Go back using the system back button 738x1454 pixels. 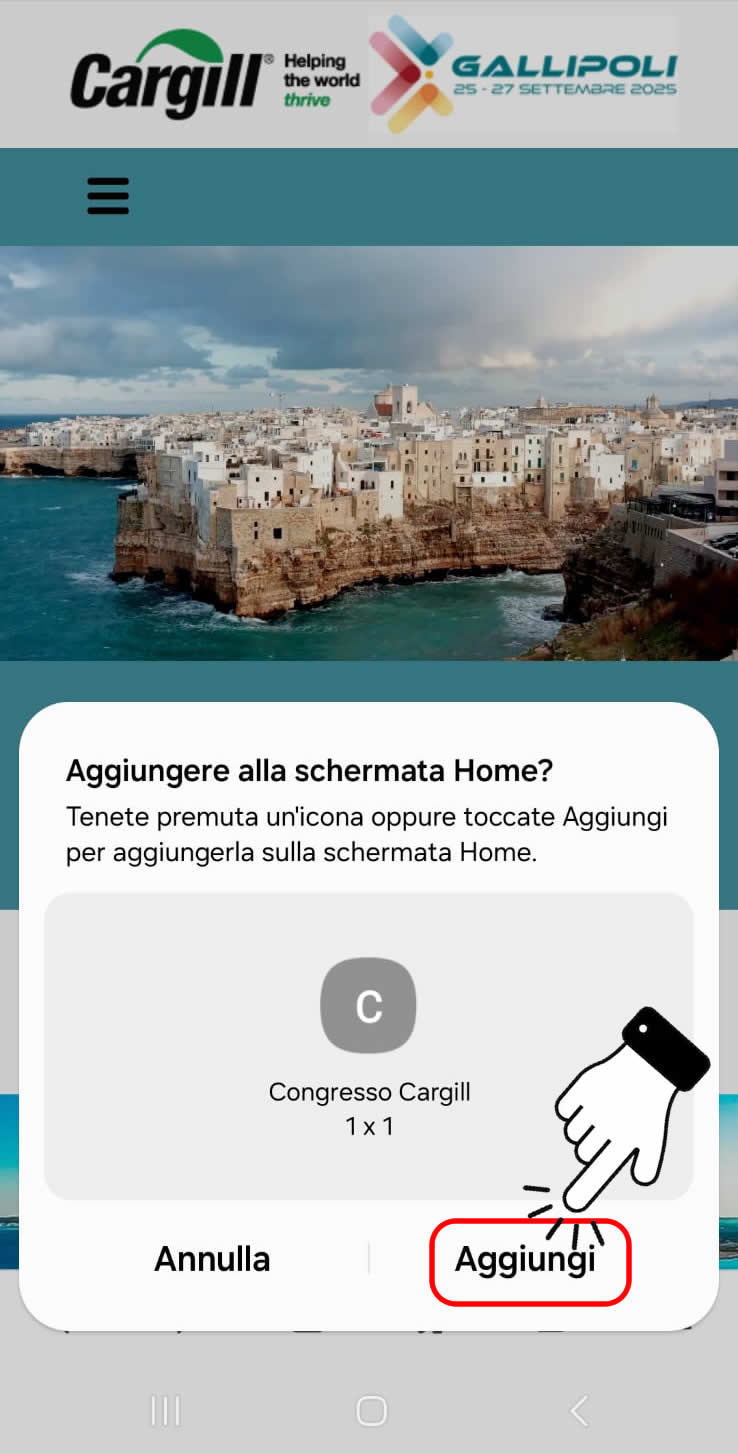tap(578, 1411)
